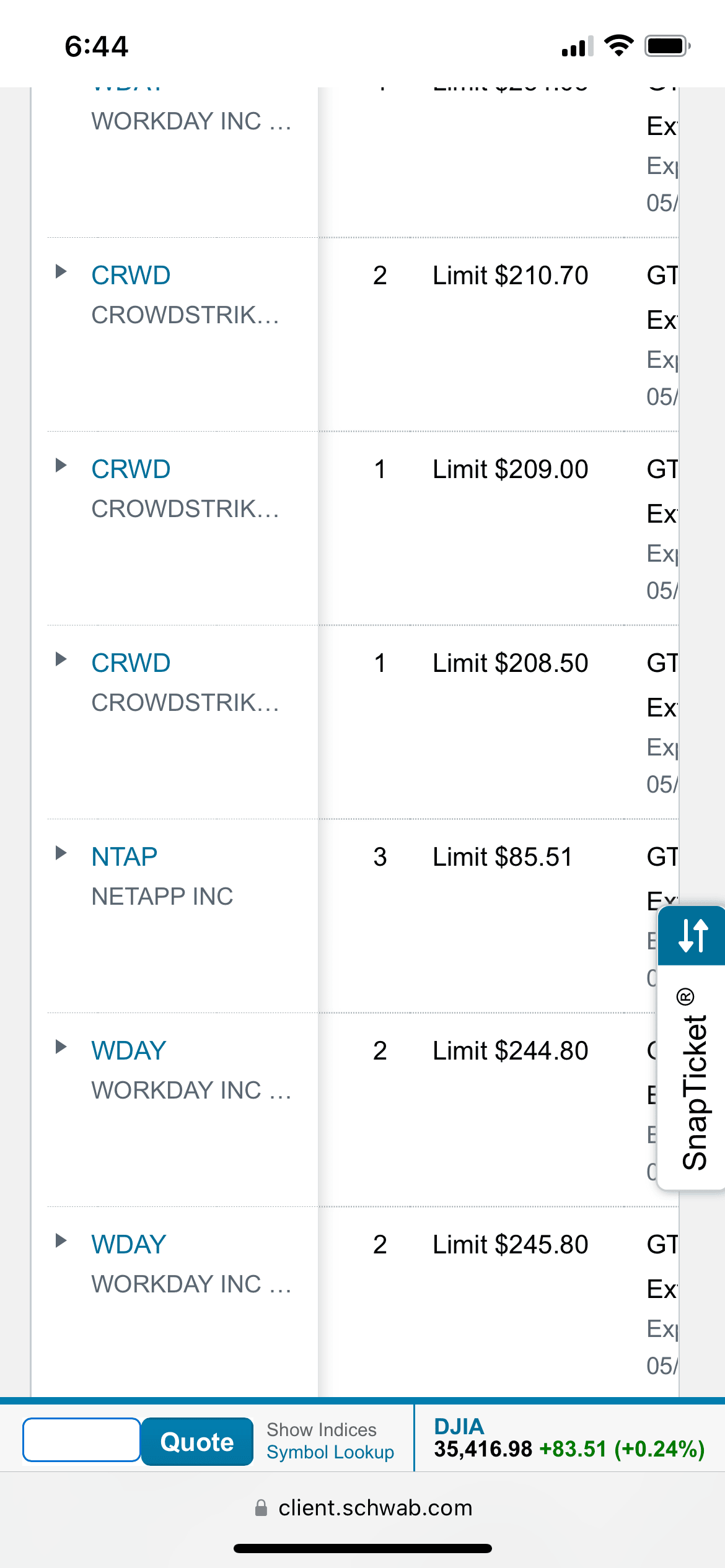Expand the CRWD Limit $210.70 order row
This screenshot has height=1568, width=725.
click(61, 271)
